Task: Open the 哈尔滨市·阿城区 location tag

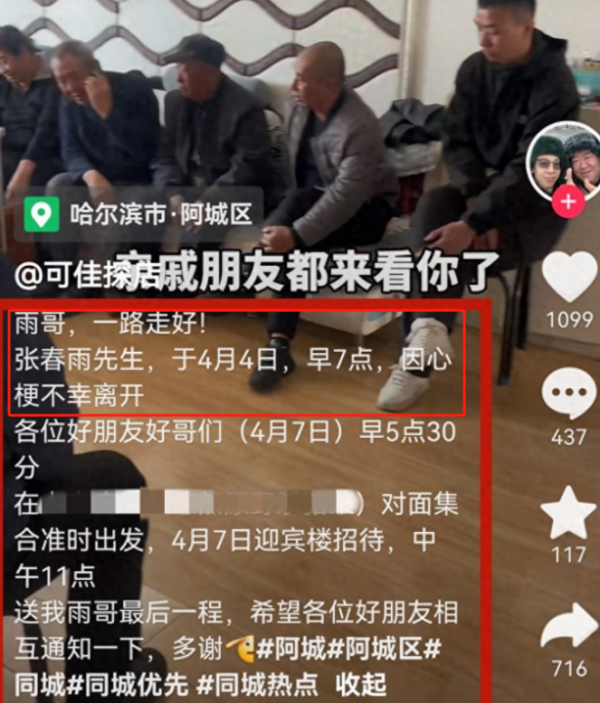Action: click(x=140, y=212)
